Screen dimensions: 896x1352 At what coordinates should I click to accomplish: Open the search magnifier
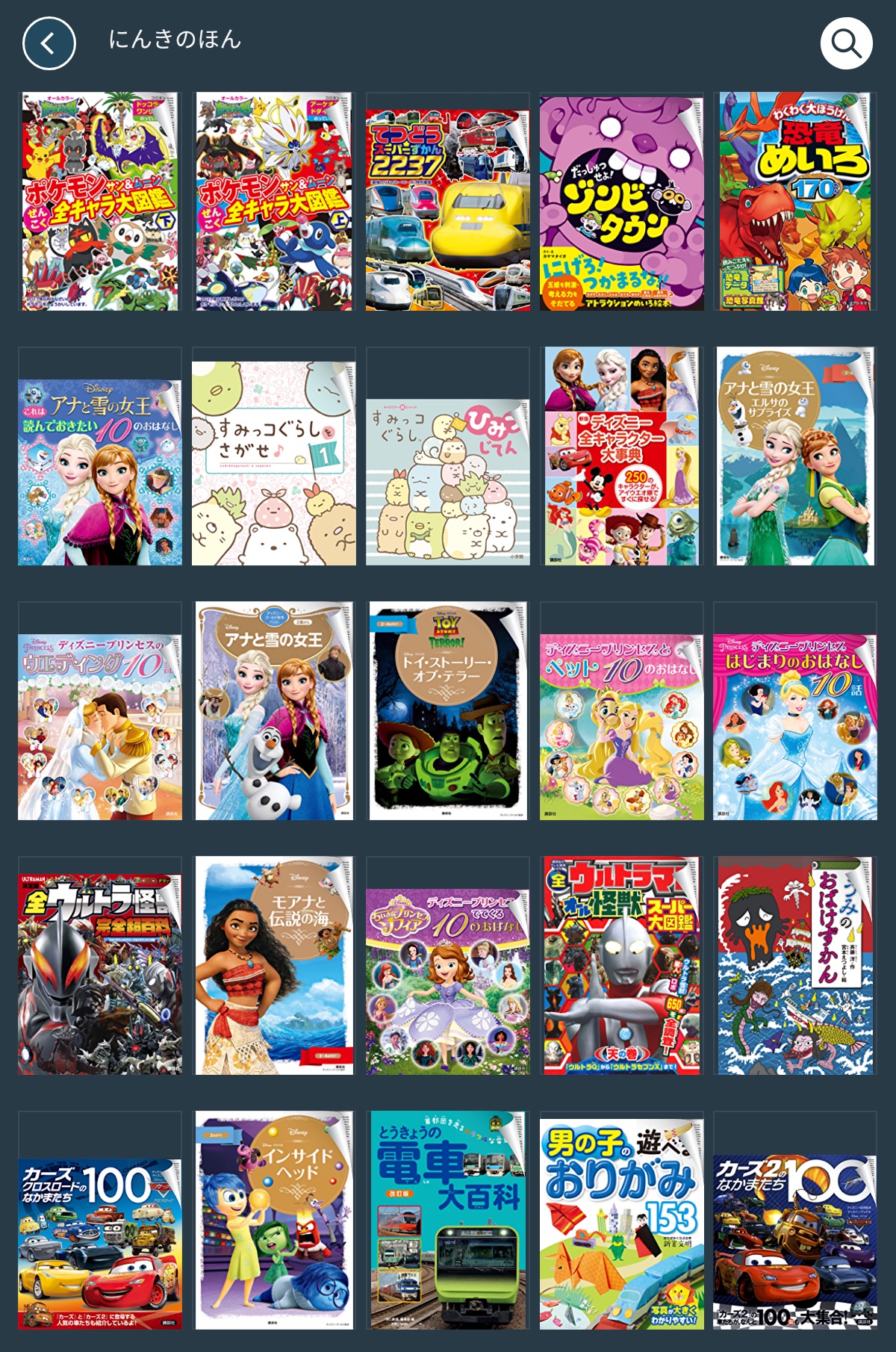coord(846,44)
